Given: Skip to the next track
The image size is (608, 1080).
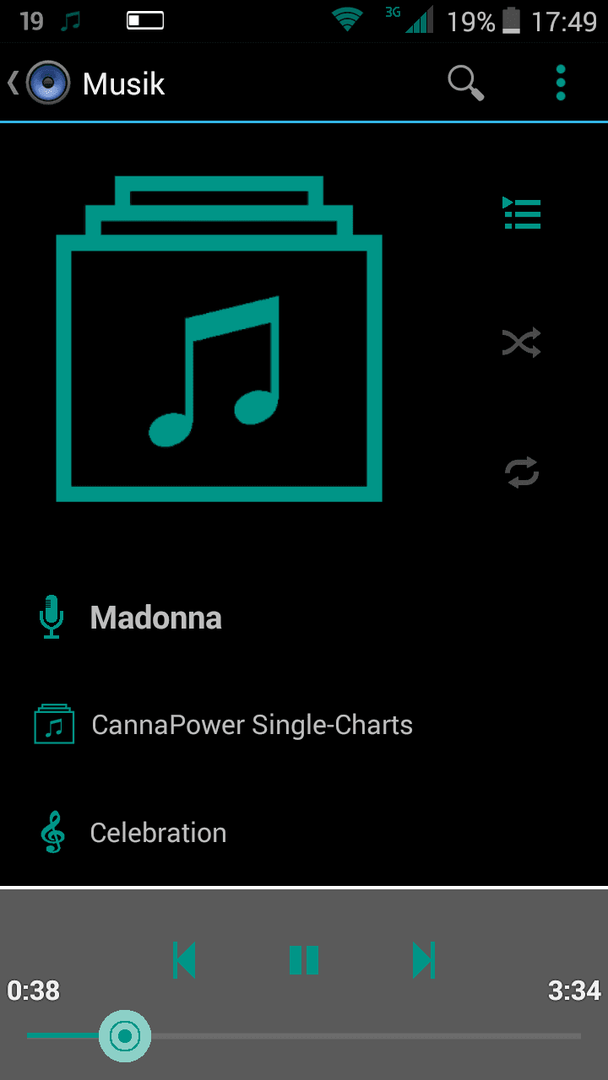Looking at the screenshot, I should click(x=424, y=960).
